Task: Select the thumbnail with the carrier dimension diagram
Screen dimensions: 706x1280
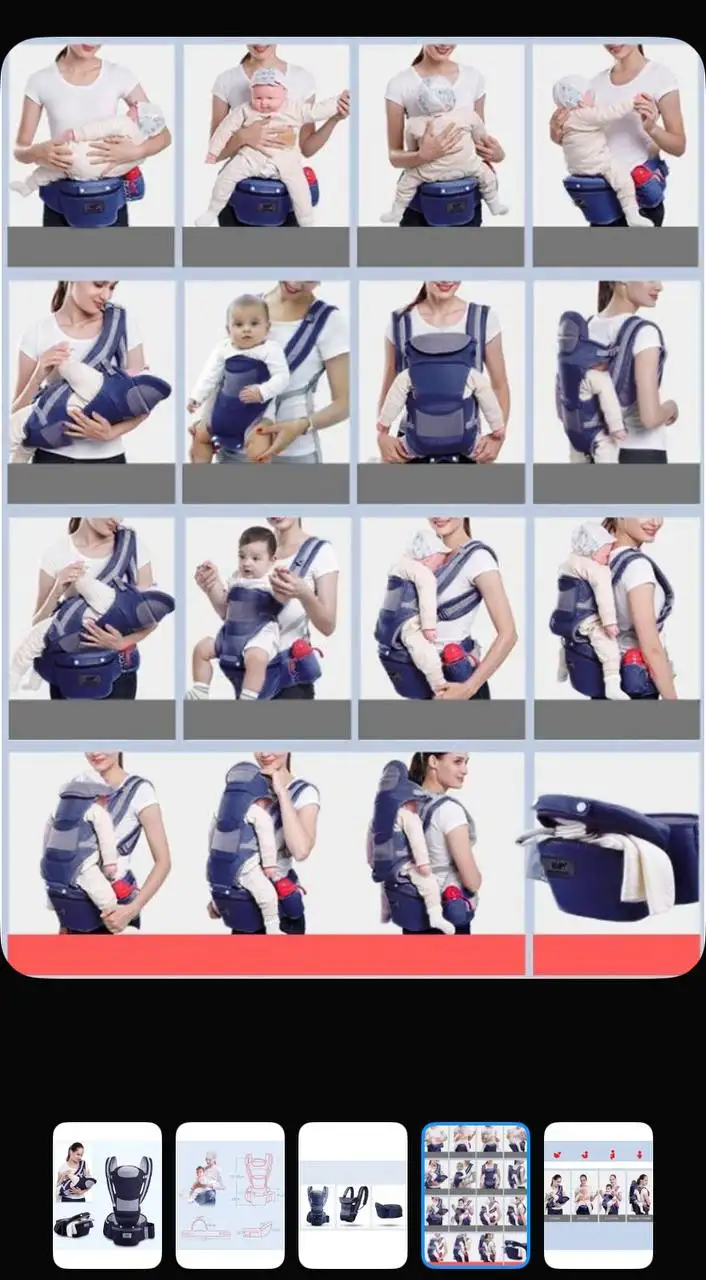Action: coord(230,1195)
